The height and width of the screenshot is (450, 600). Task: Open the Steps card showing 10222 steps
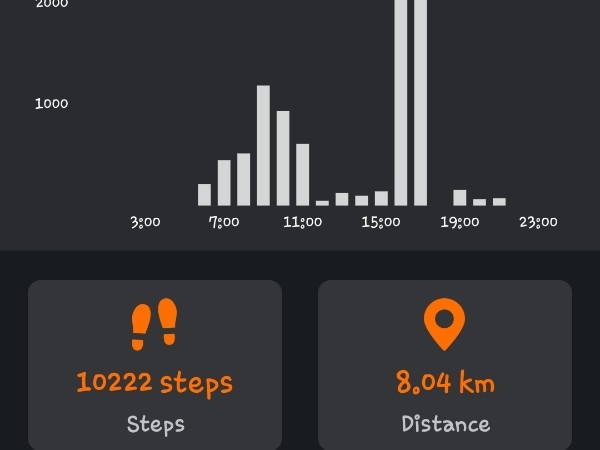coord(155,365)
